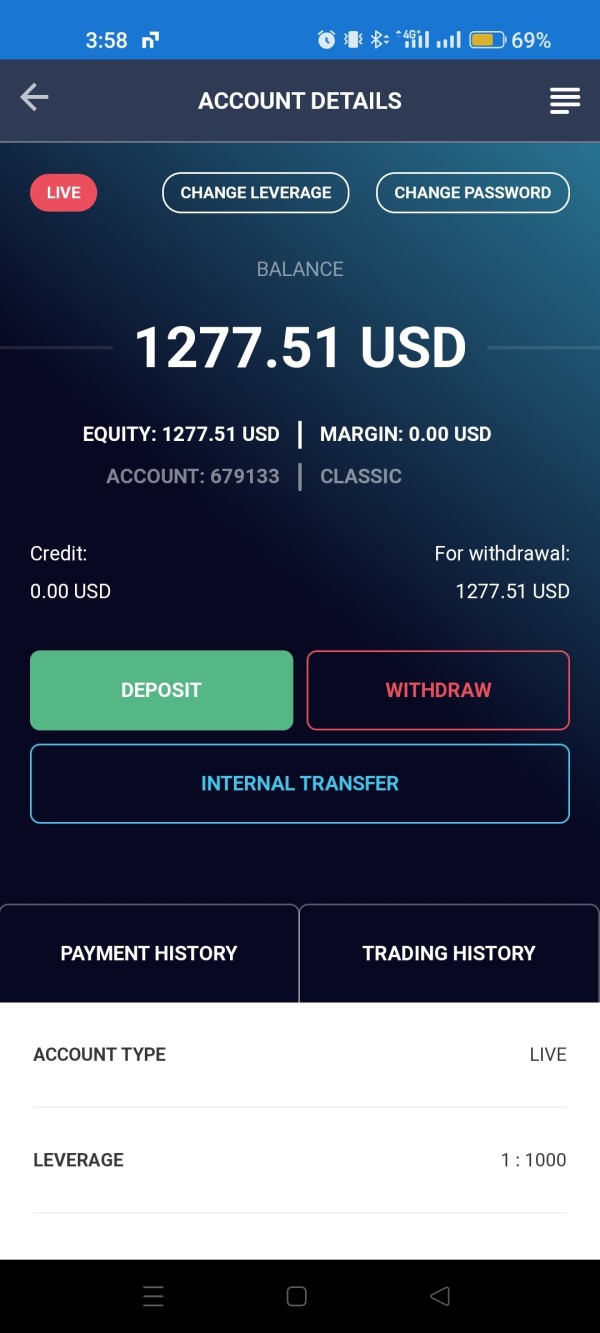Open Change Password
The height and width of the screenshot is (1333, 600).
473,193
